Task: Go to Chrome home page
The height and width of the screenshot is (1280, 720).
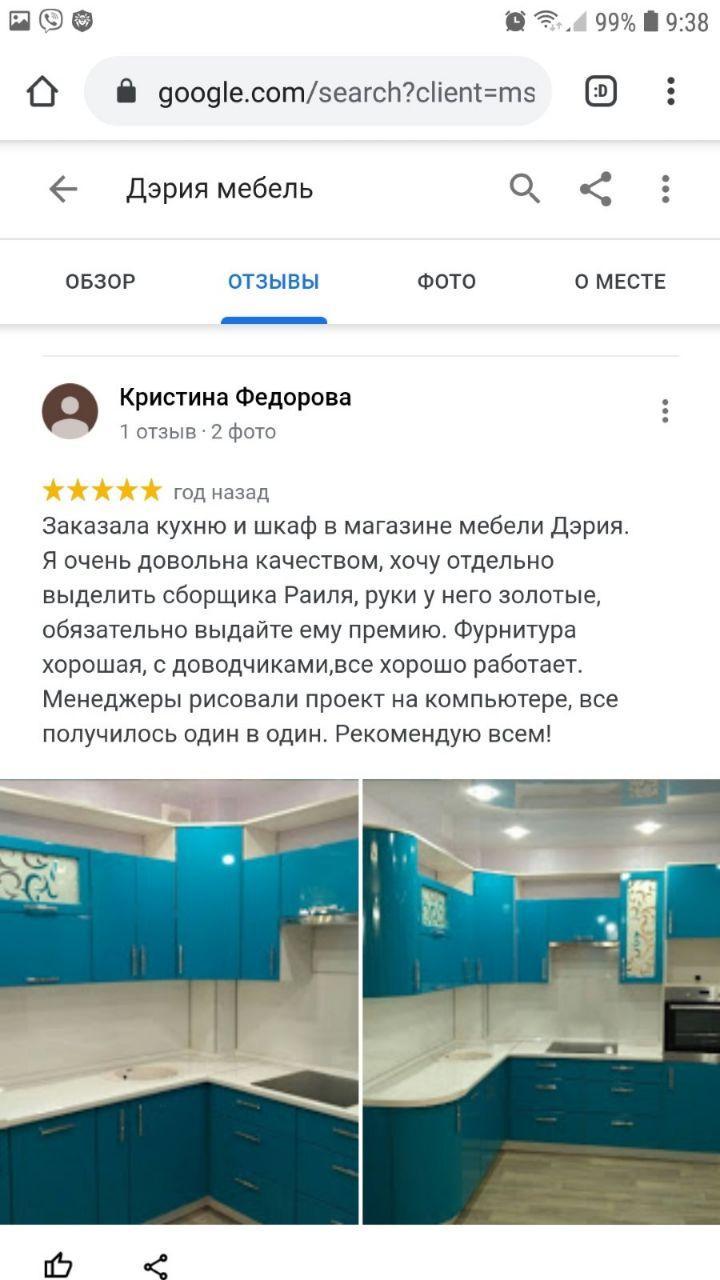Action: [42, 92]
